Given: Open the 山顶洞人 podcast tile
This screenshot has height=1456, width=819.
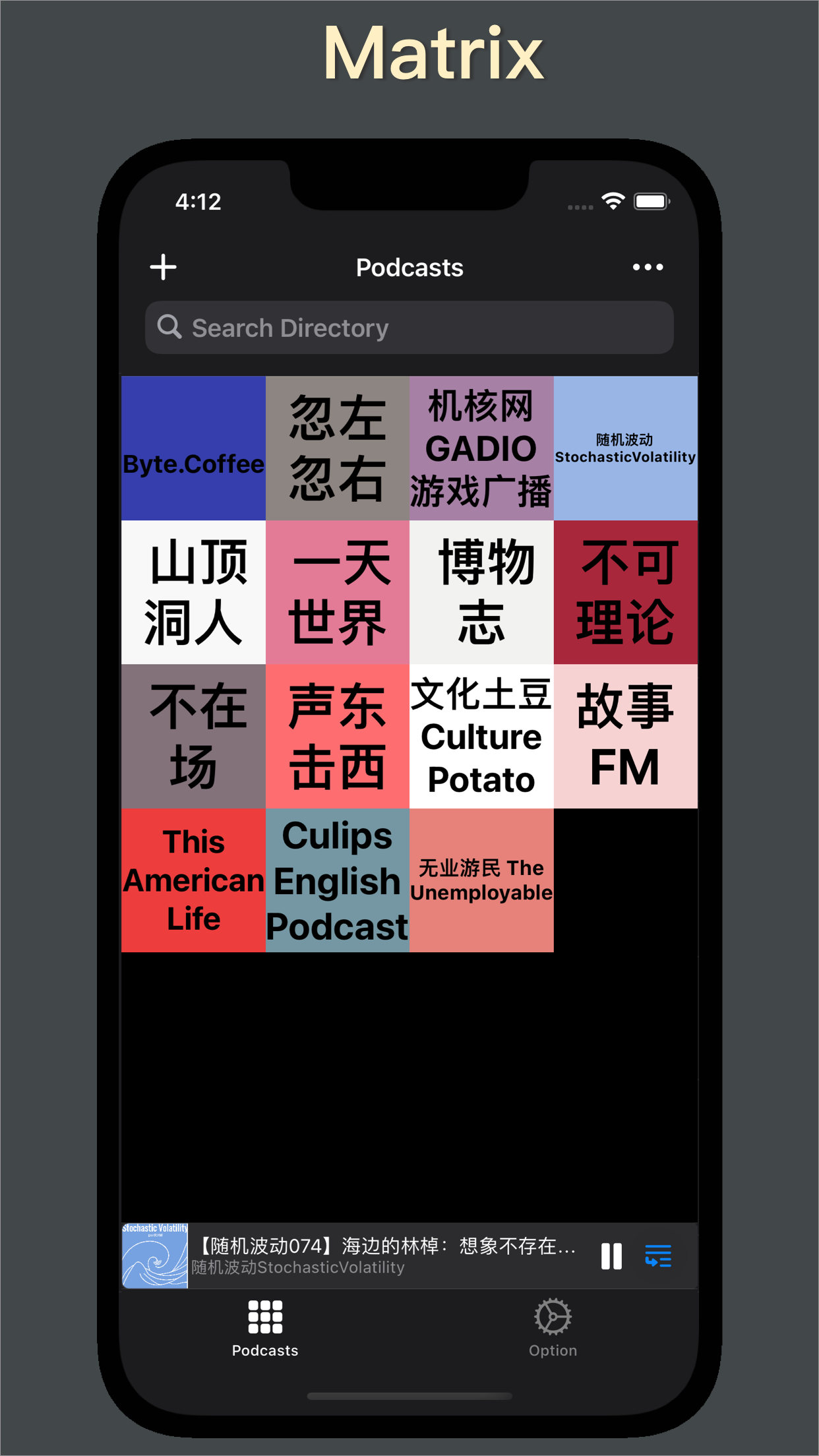Looking at the screenshot, I should pyautogui.click(x=193, y=592).
